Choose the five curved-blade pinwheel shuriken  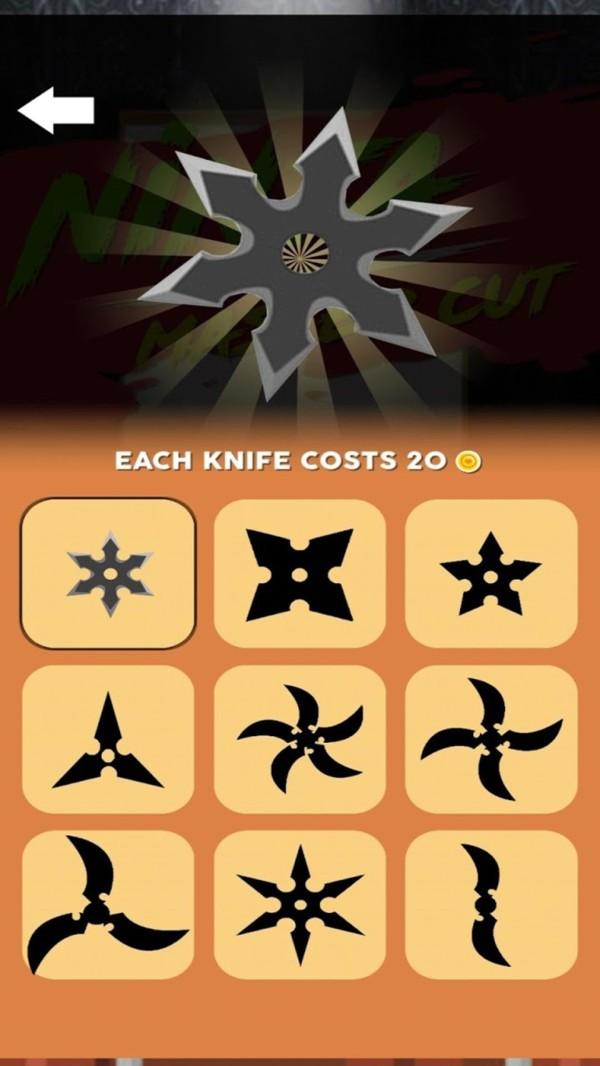300,740
